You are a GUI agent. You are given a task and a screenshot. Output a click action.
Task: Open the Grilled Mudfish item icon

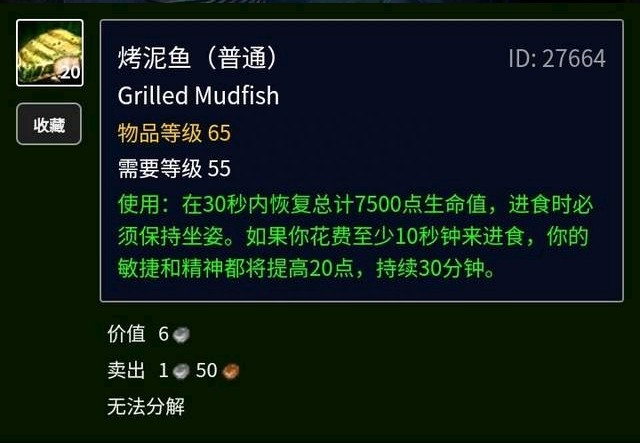click(49, 54)
